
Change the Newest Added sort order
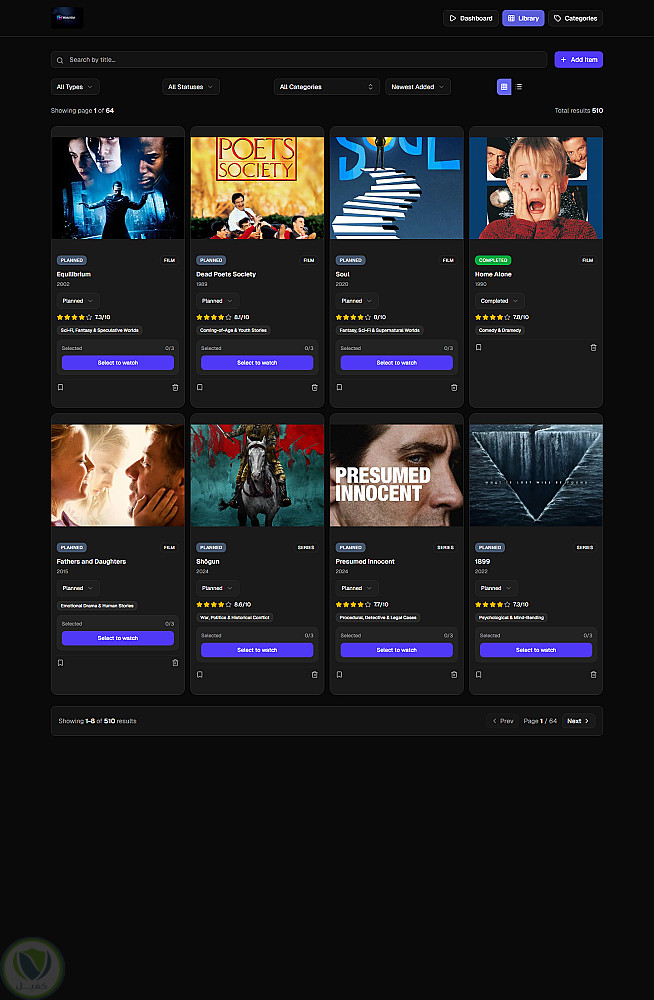pyautogui.click(x=417, y=87)
